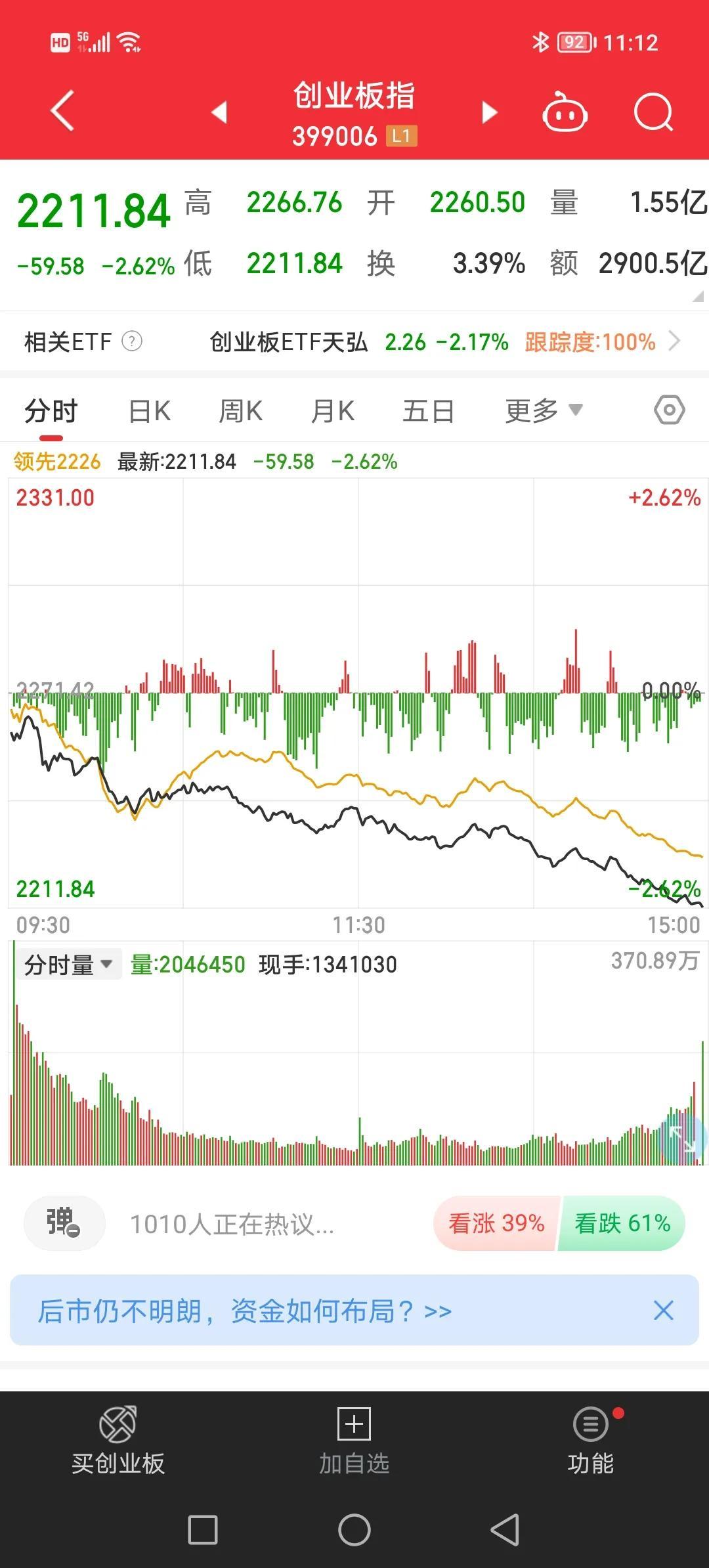This screenshot has width=709, height=1568.
Task: Switch to the previous index with the left triangle
Action: coord(219,112)
